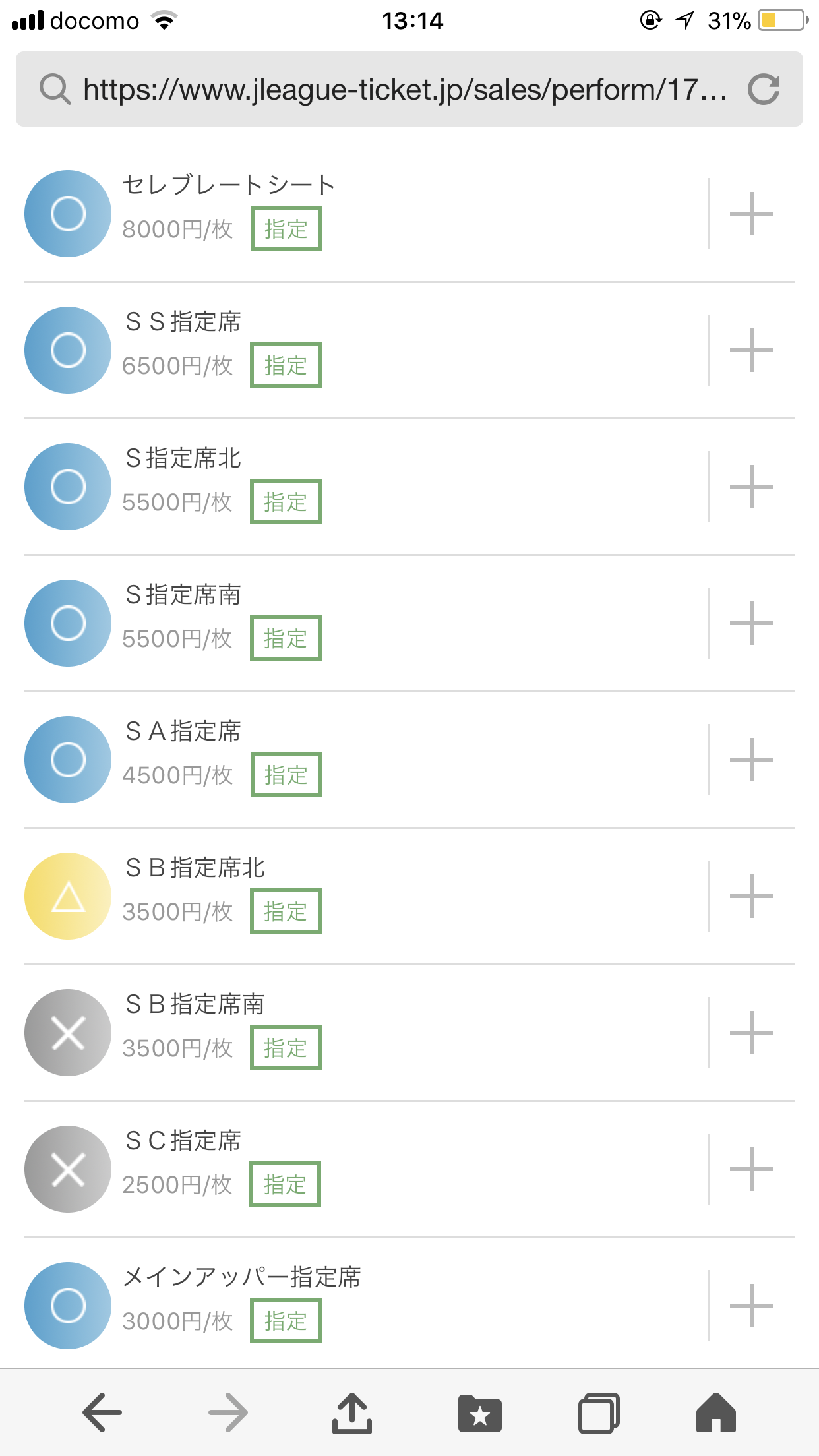Go back to the previous page
Image resolution: width=819 pixels, height=1456 pixels.
[x=102, y=1412]
